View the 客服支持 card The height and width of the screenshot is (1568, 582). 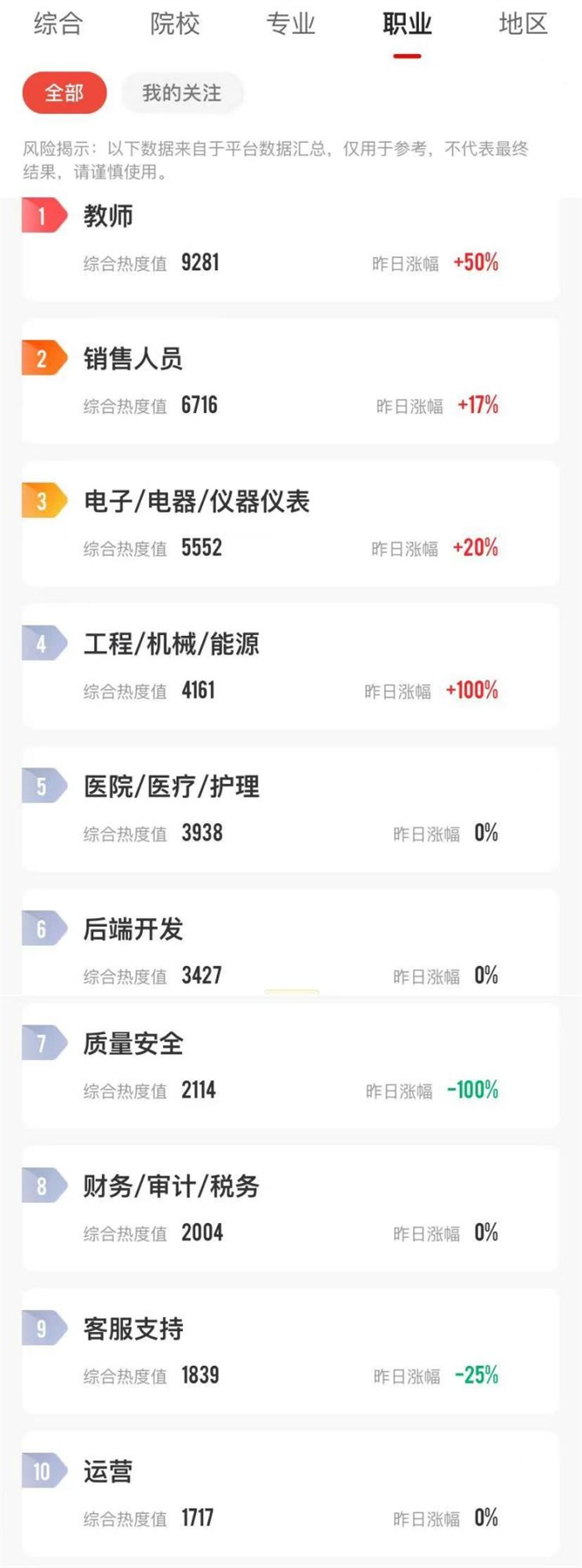pos(290,1352)
